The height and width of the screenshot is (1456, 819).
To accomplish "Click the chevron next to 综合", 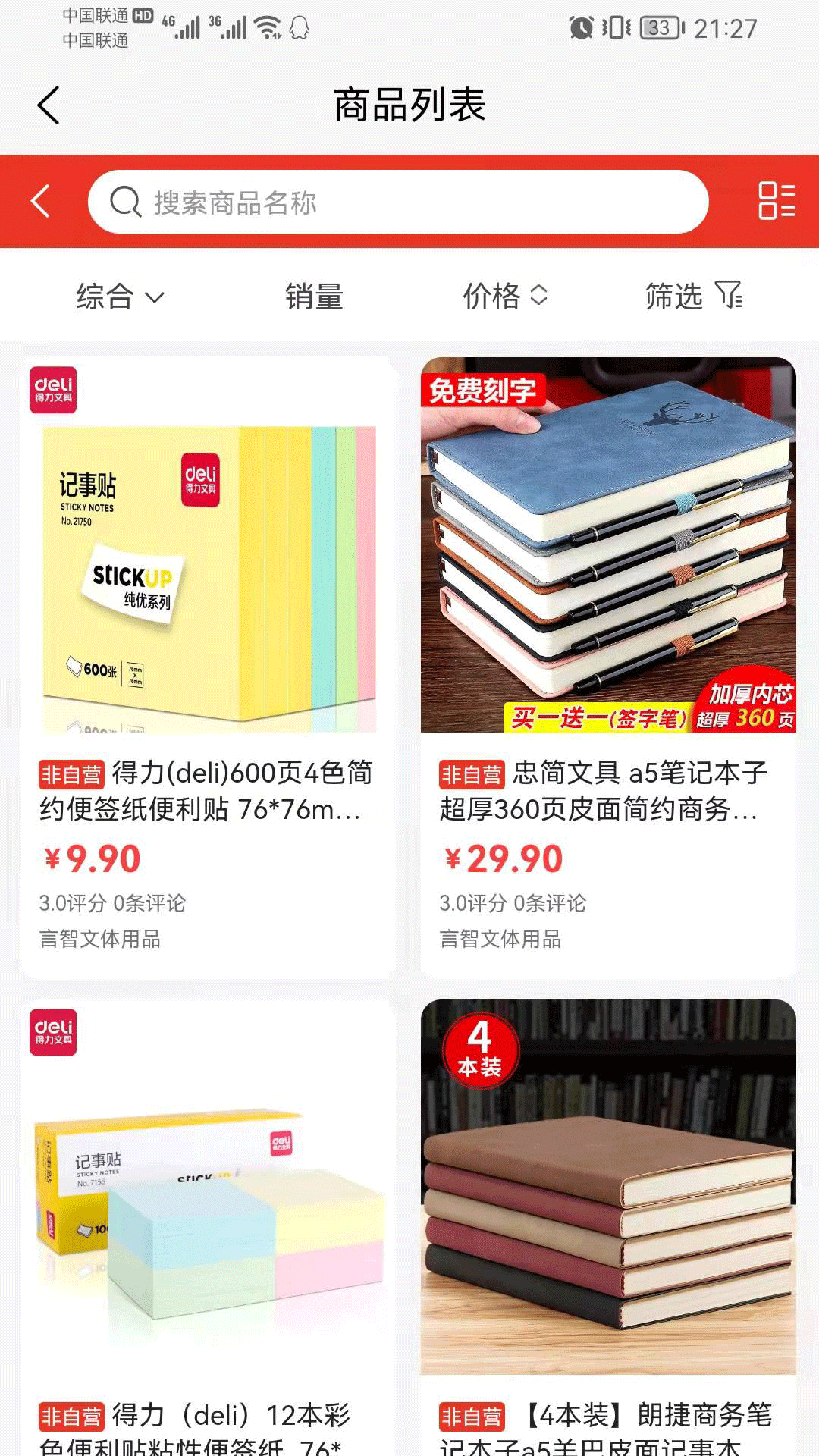I will tap(157, 299).
